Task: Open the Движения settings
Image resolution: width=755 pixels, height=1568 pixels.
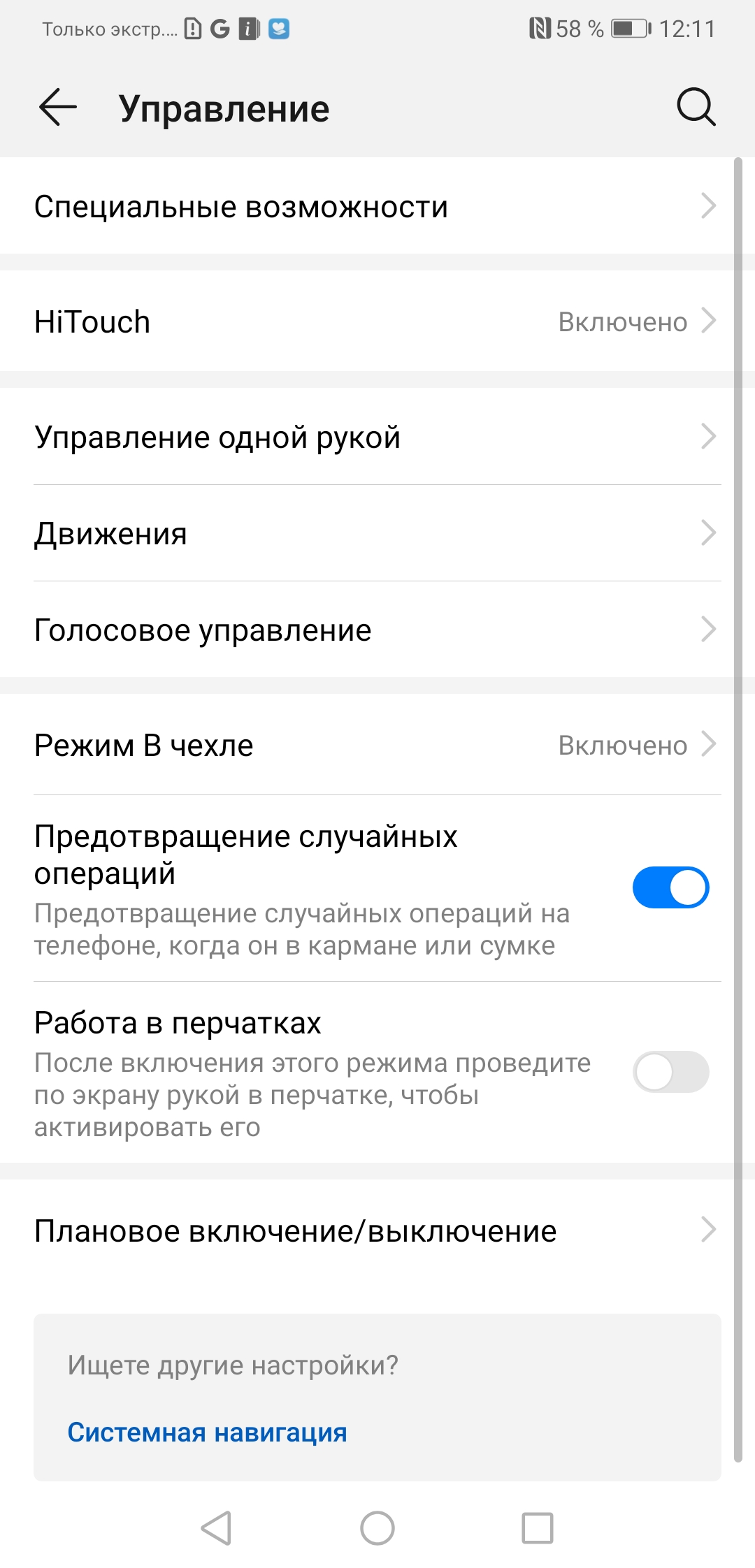Action: point(377,534)
